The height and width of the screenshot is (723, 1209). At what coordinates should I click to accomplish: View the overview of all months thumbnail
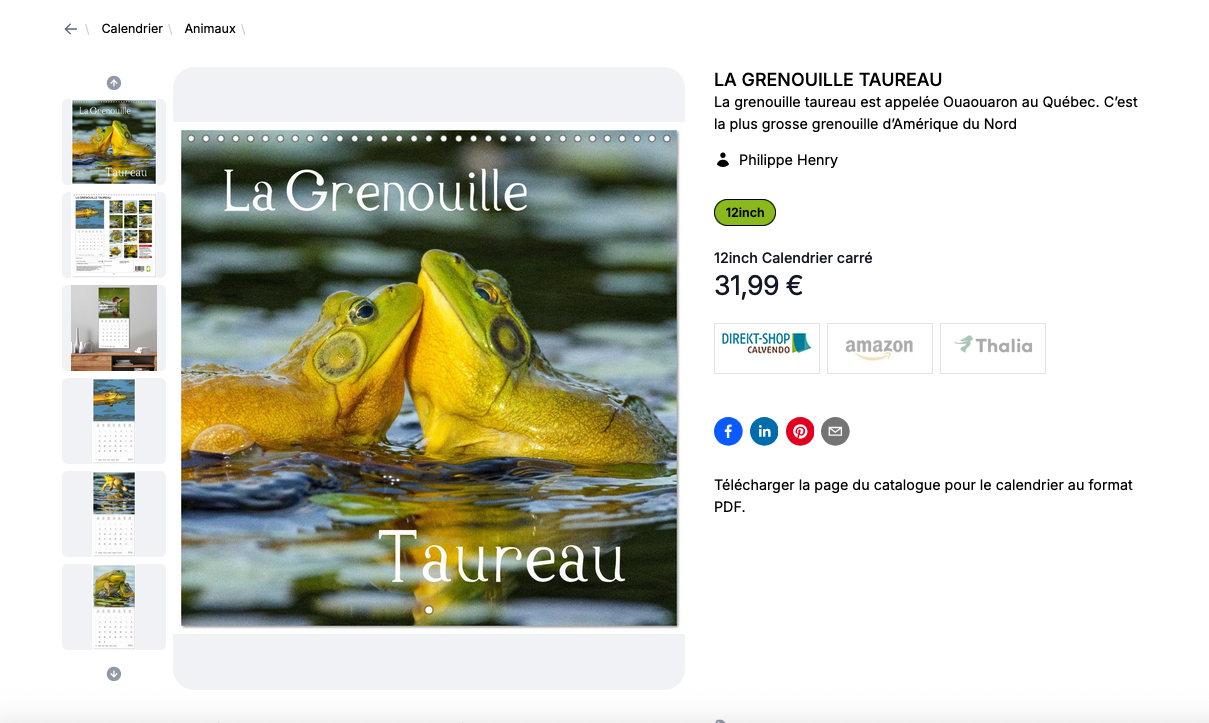(x=114, y=234)
